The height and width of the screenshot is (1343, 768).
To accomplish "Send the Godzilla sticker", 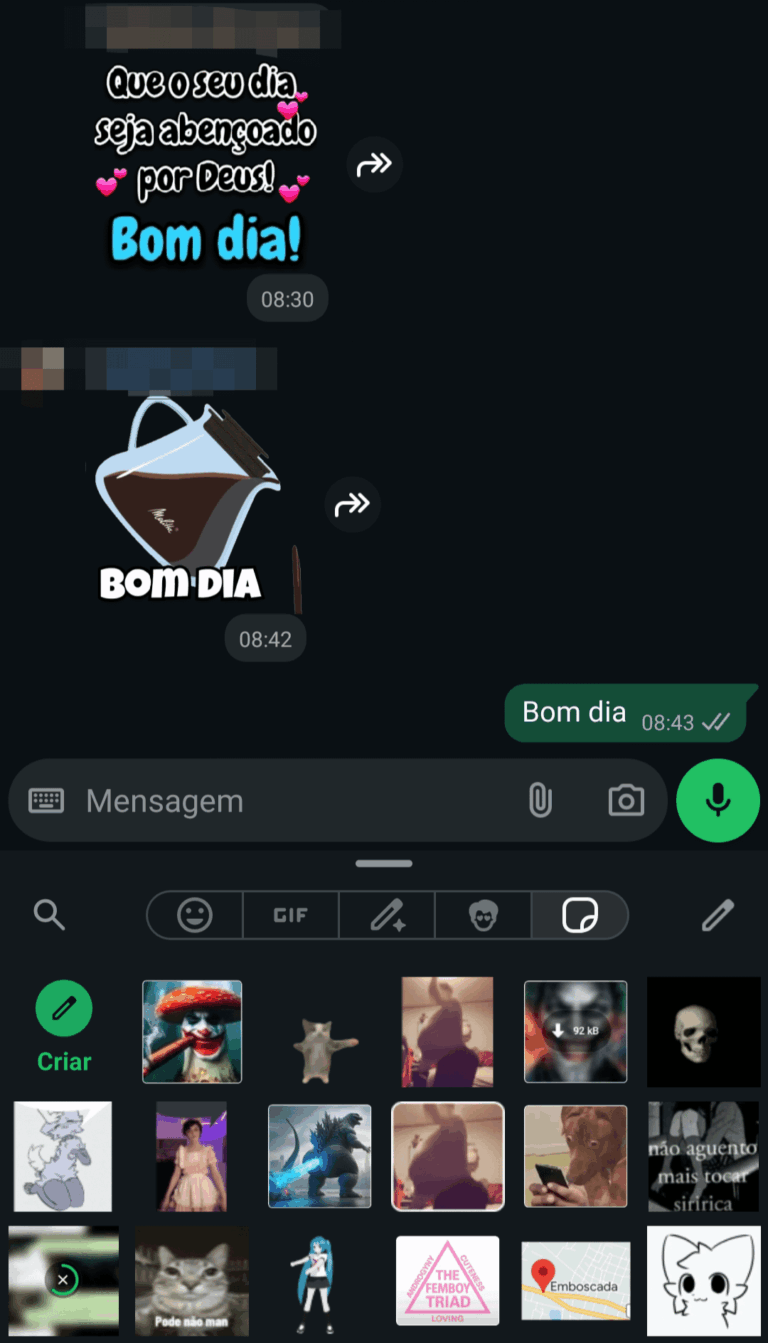I will point(319,1156).
